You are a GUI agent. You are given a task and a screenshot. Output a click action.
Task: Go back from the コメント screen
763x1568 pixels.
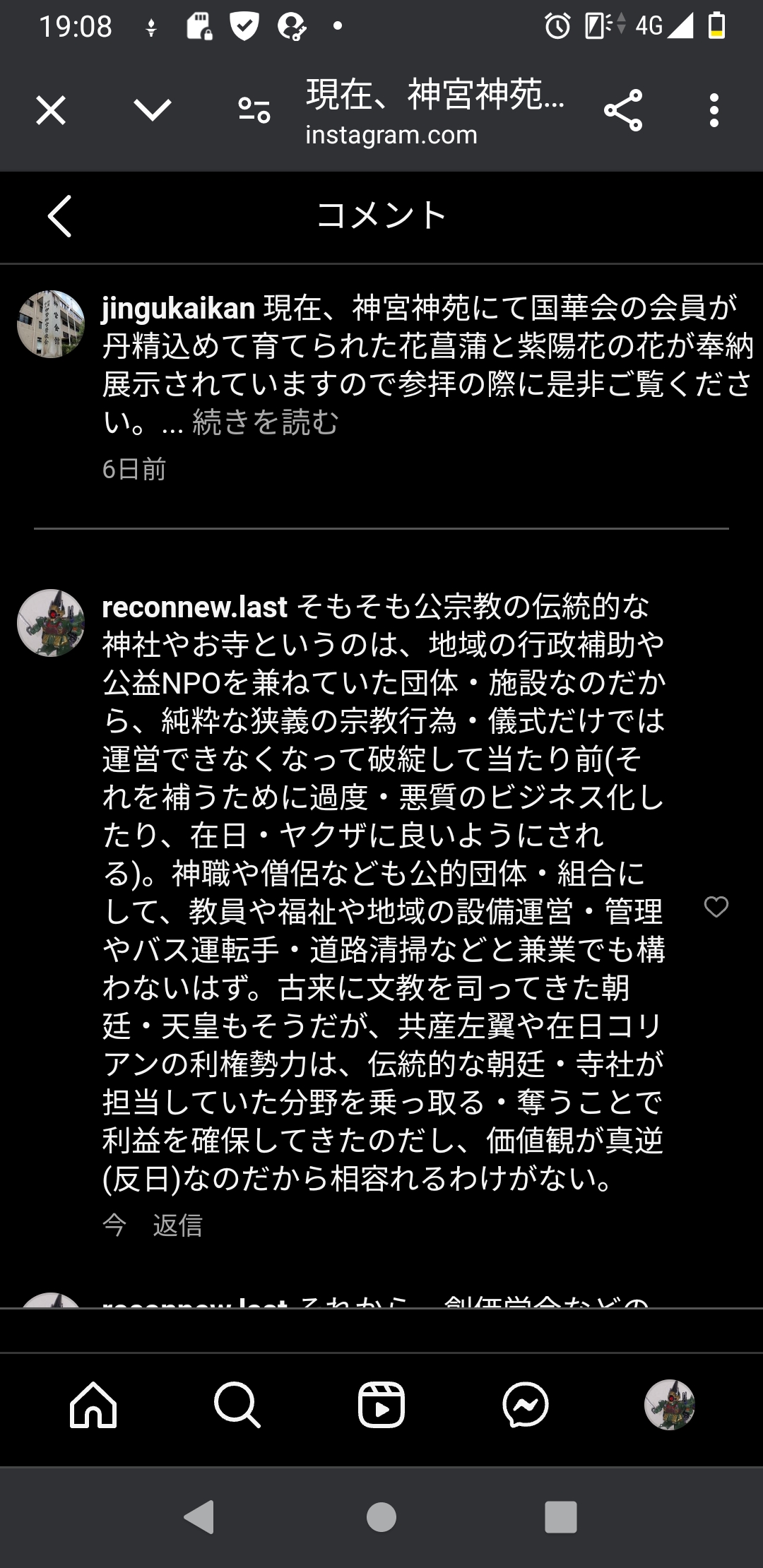tap(60, 215)
